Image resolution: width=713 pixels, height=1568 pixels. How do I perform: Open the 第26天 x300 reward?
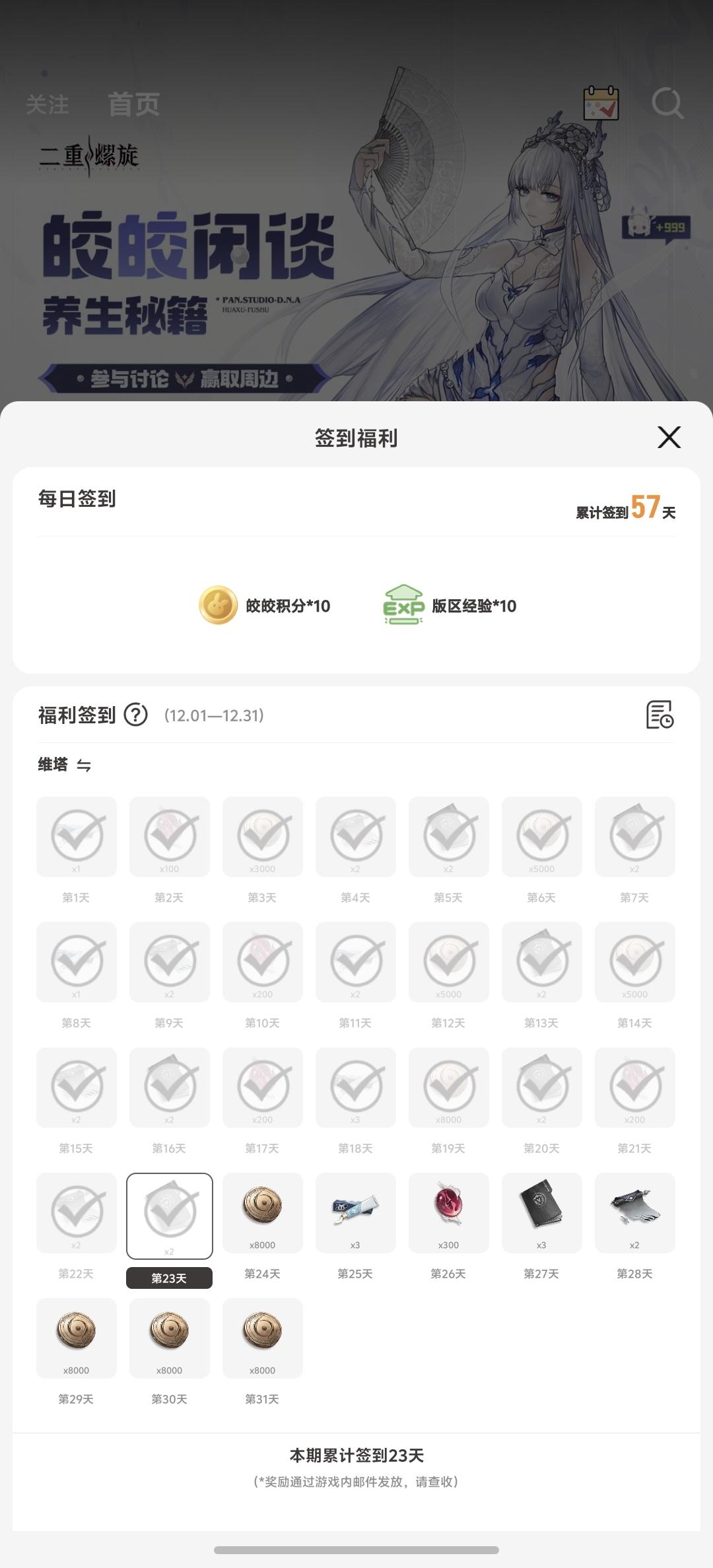(449, 1213)
